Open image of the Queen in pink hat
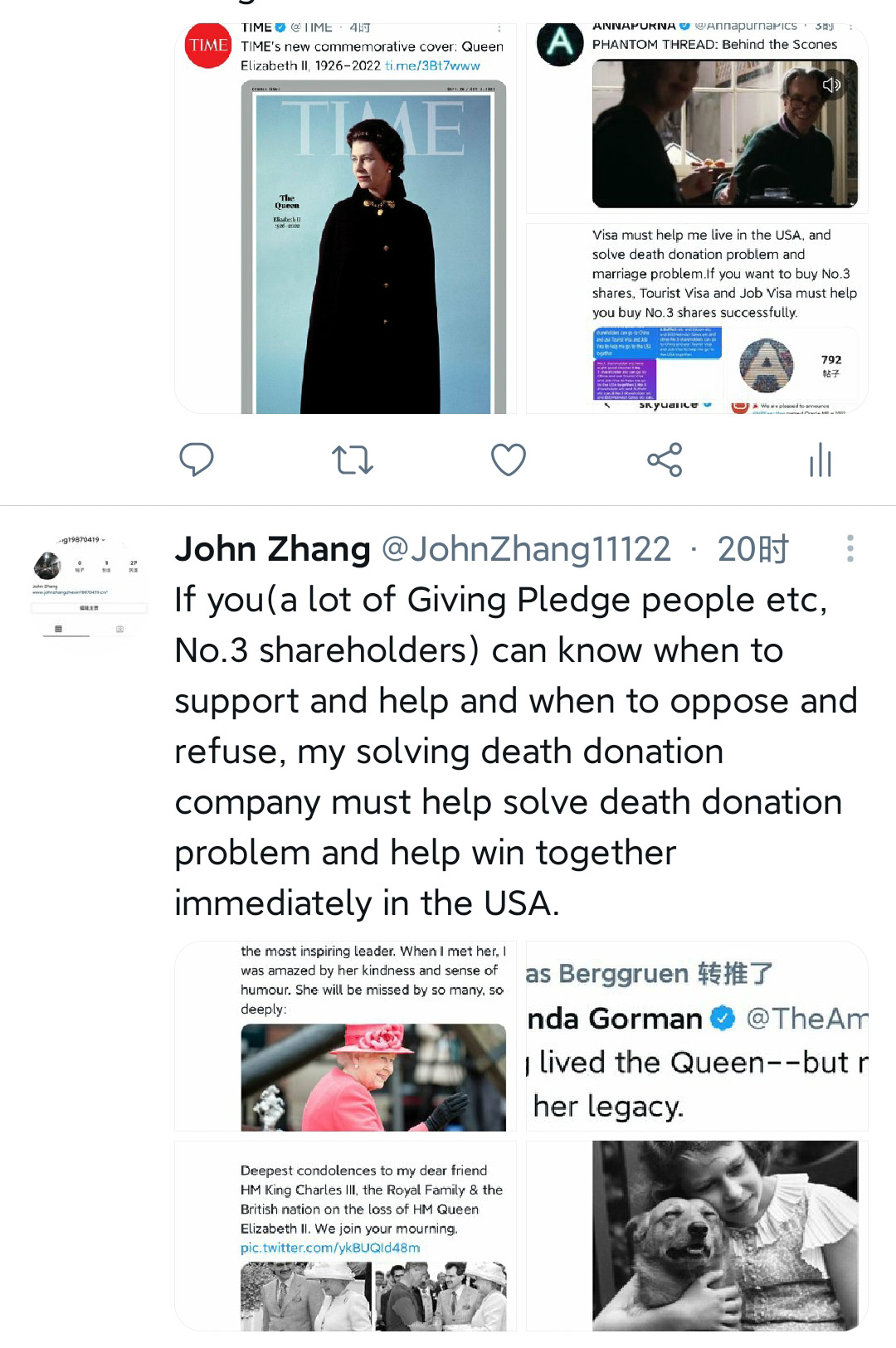Screen dimensions: 896x1348 pyautogui.click(x=346, y=1036)
